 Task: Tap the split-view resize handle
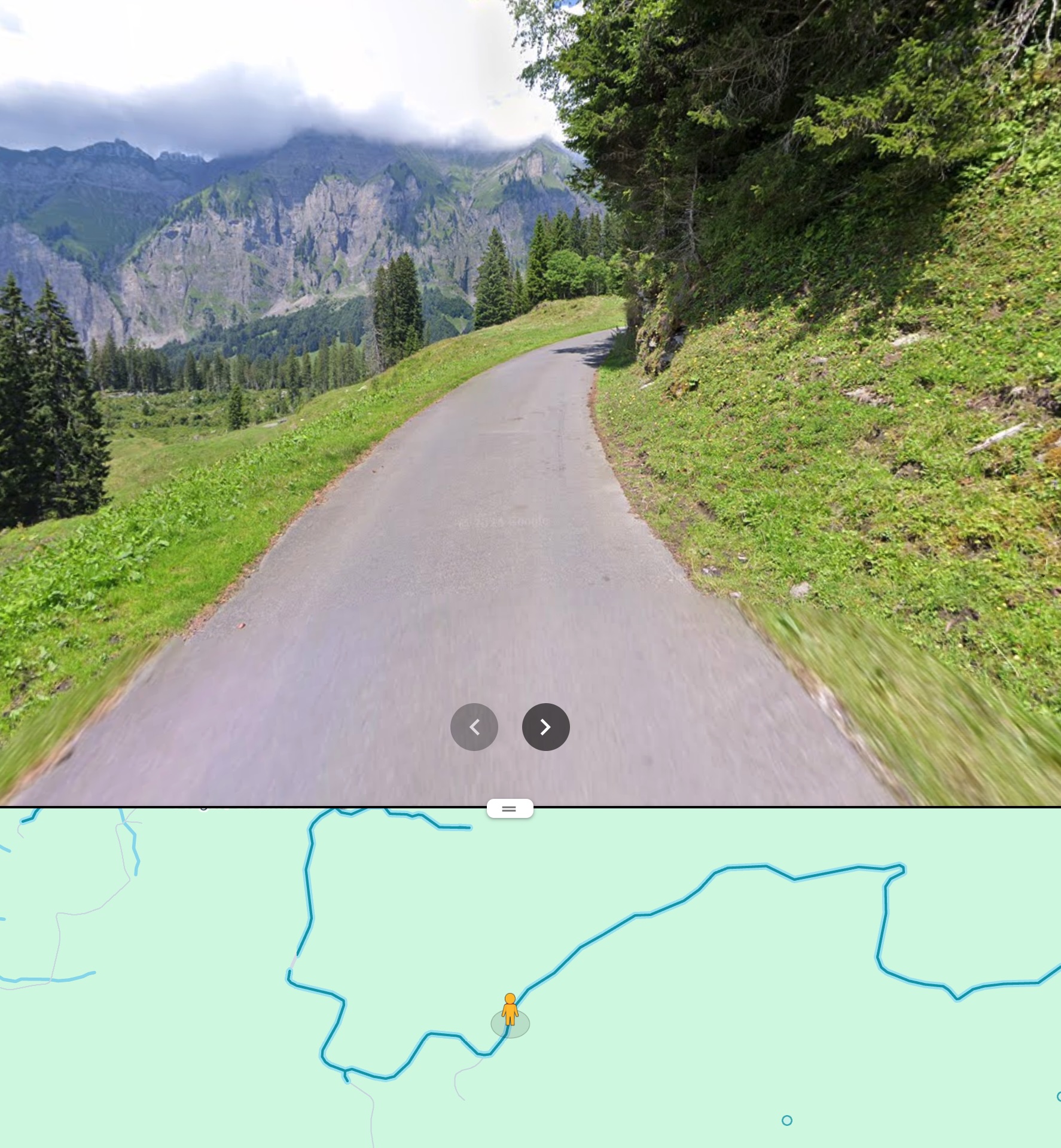(510, 808)
